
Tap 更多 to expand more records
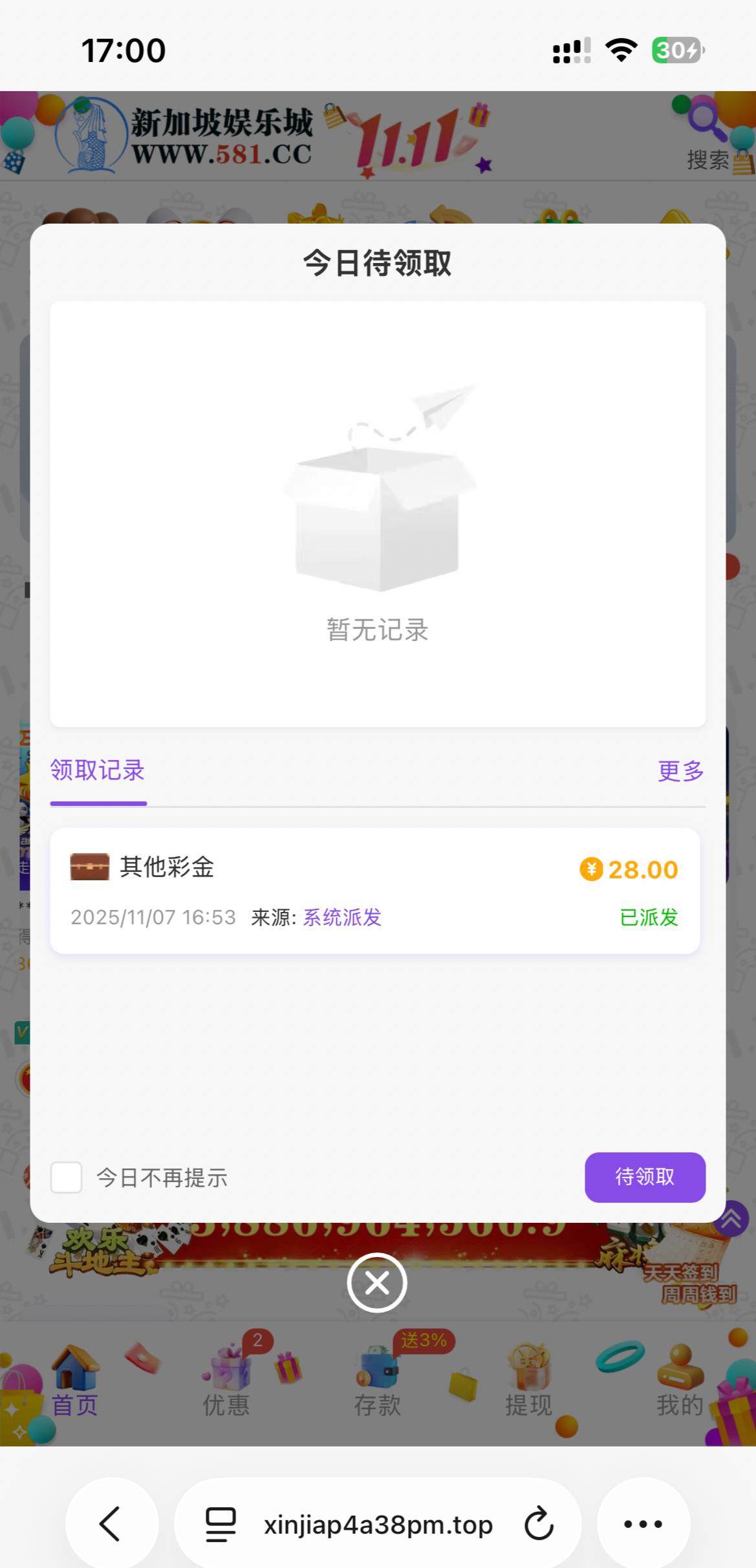pyautogui.click(x=680, y=771)
